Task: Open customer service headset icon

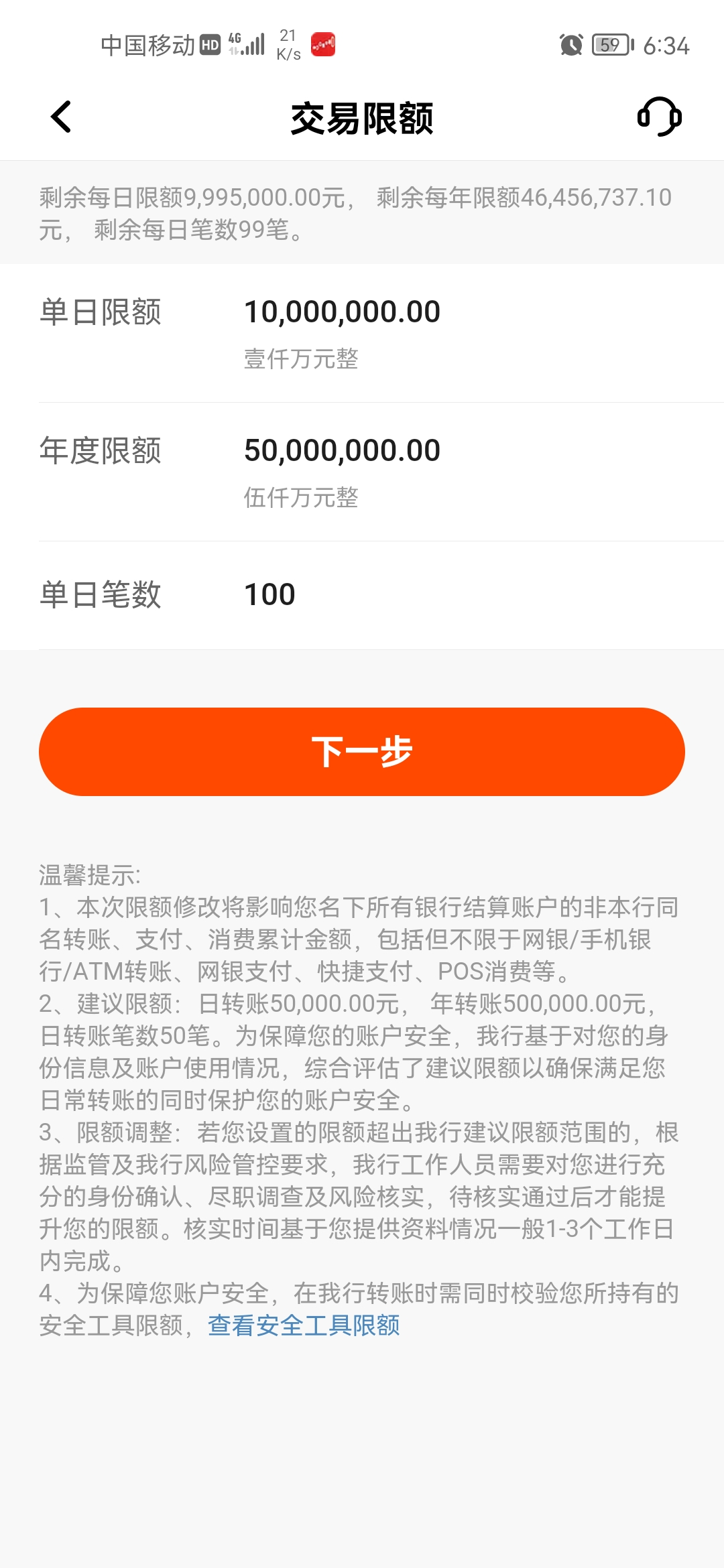Action: click(x=659, y=117)
